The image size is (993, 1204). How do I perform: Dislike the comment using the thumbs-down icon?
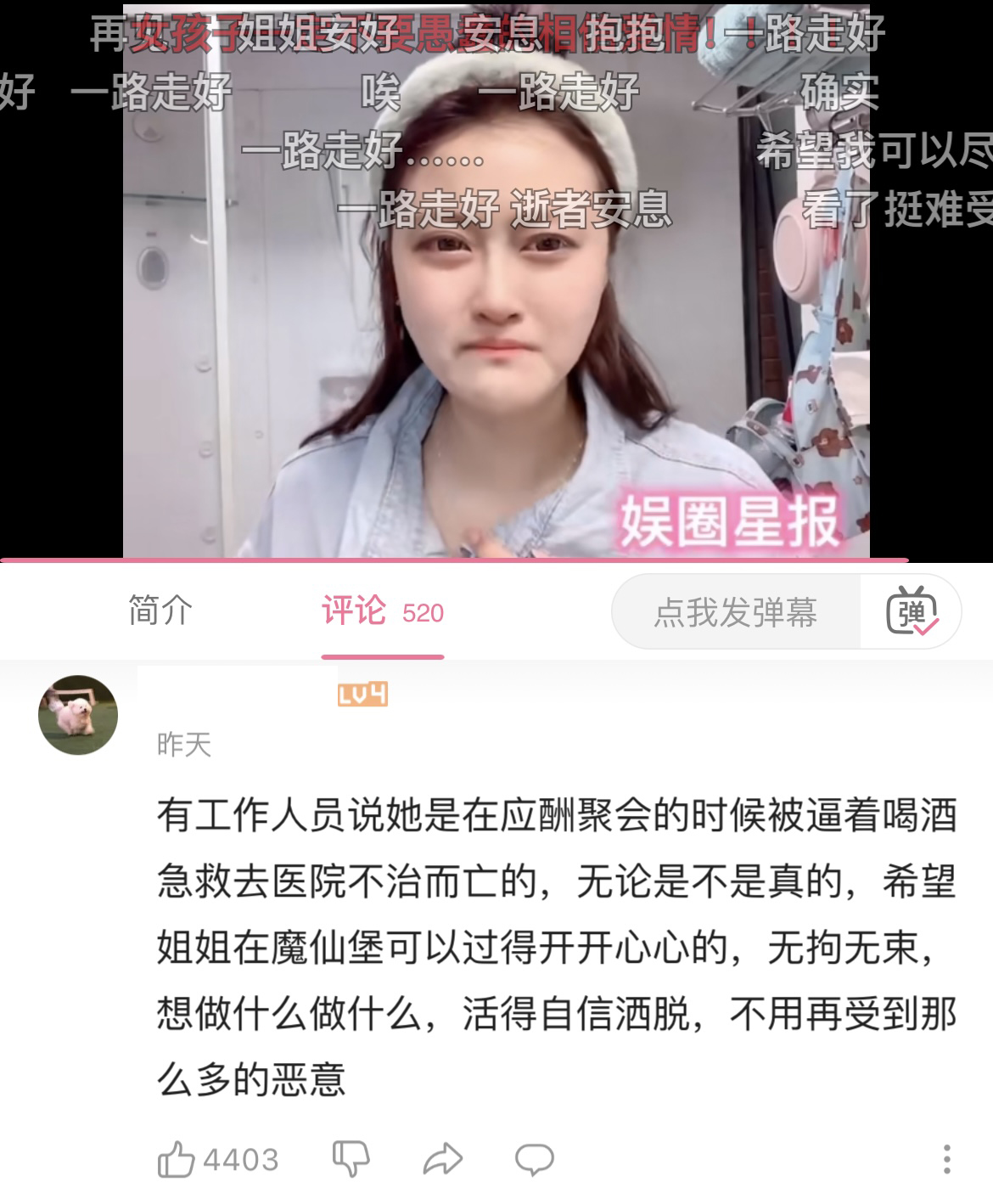coord(351,1156)
